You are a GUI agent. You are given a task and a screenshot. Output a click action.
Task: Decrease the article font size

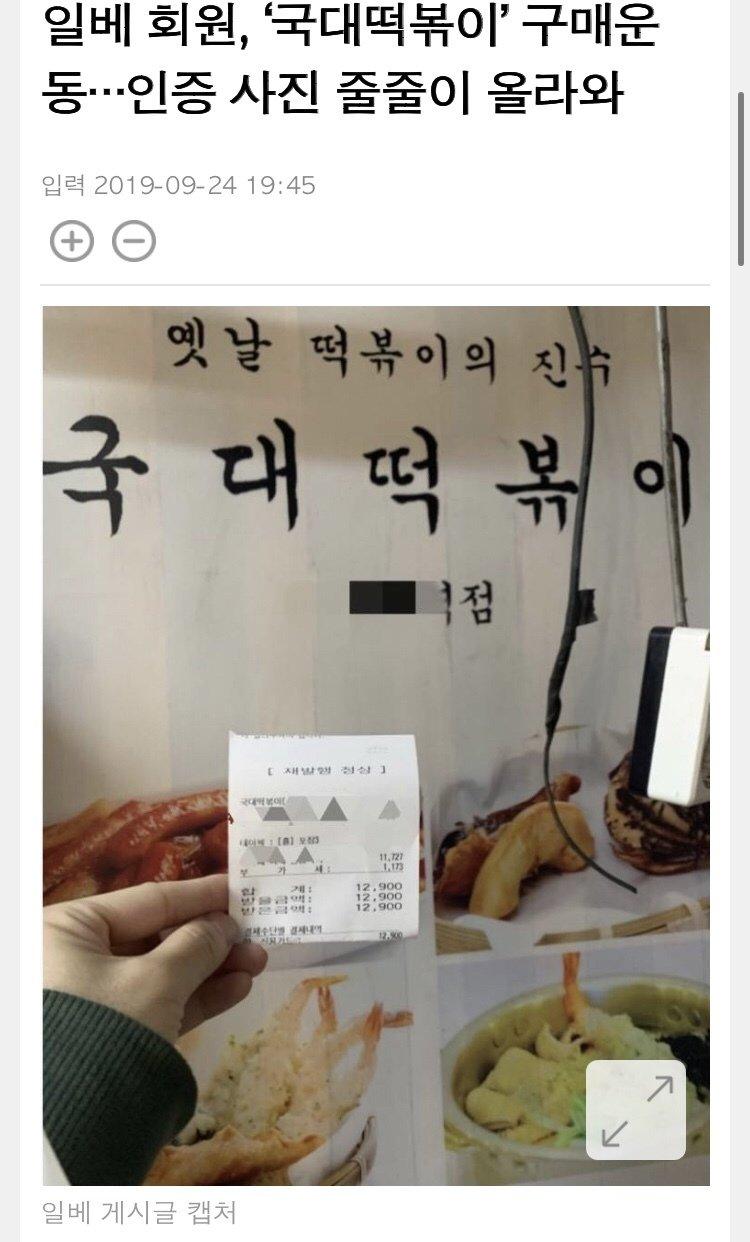(x=134, y=241)
